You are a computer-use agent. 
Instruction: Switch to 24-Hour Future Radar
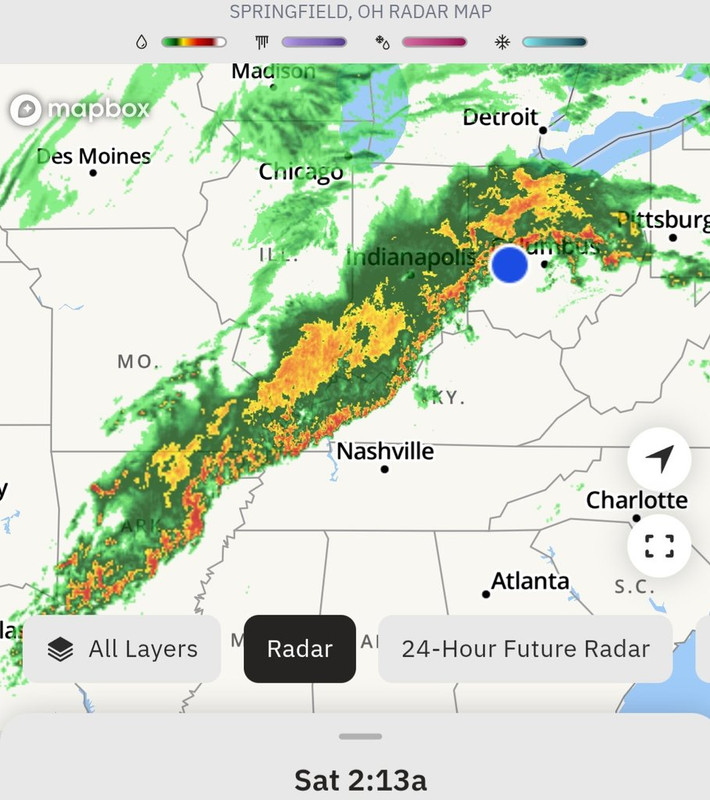pyautogui.click(x=525, y=649)
